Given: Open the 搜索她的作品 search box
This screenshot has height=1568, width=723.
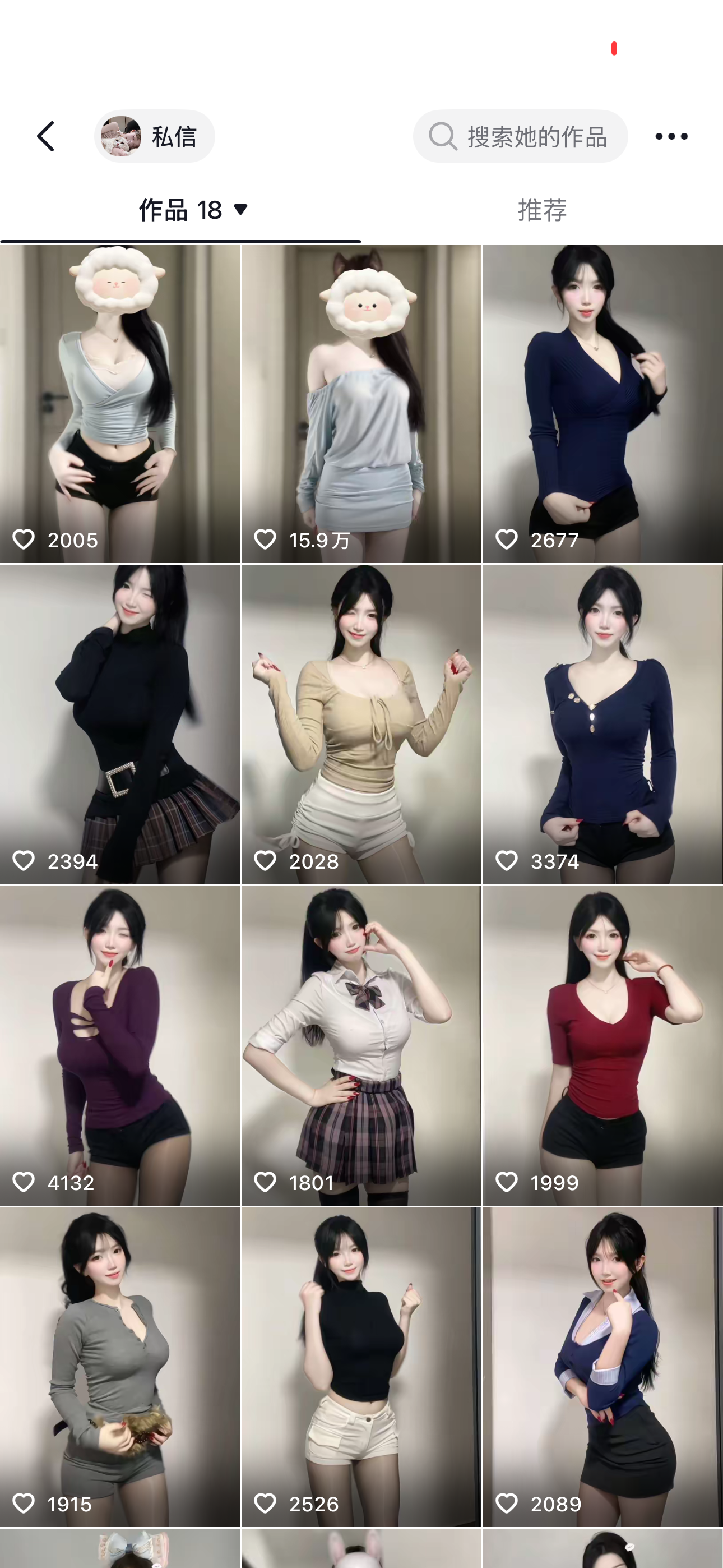Looking at the screenshot, I should (520, 136).
